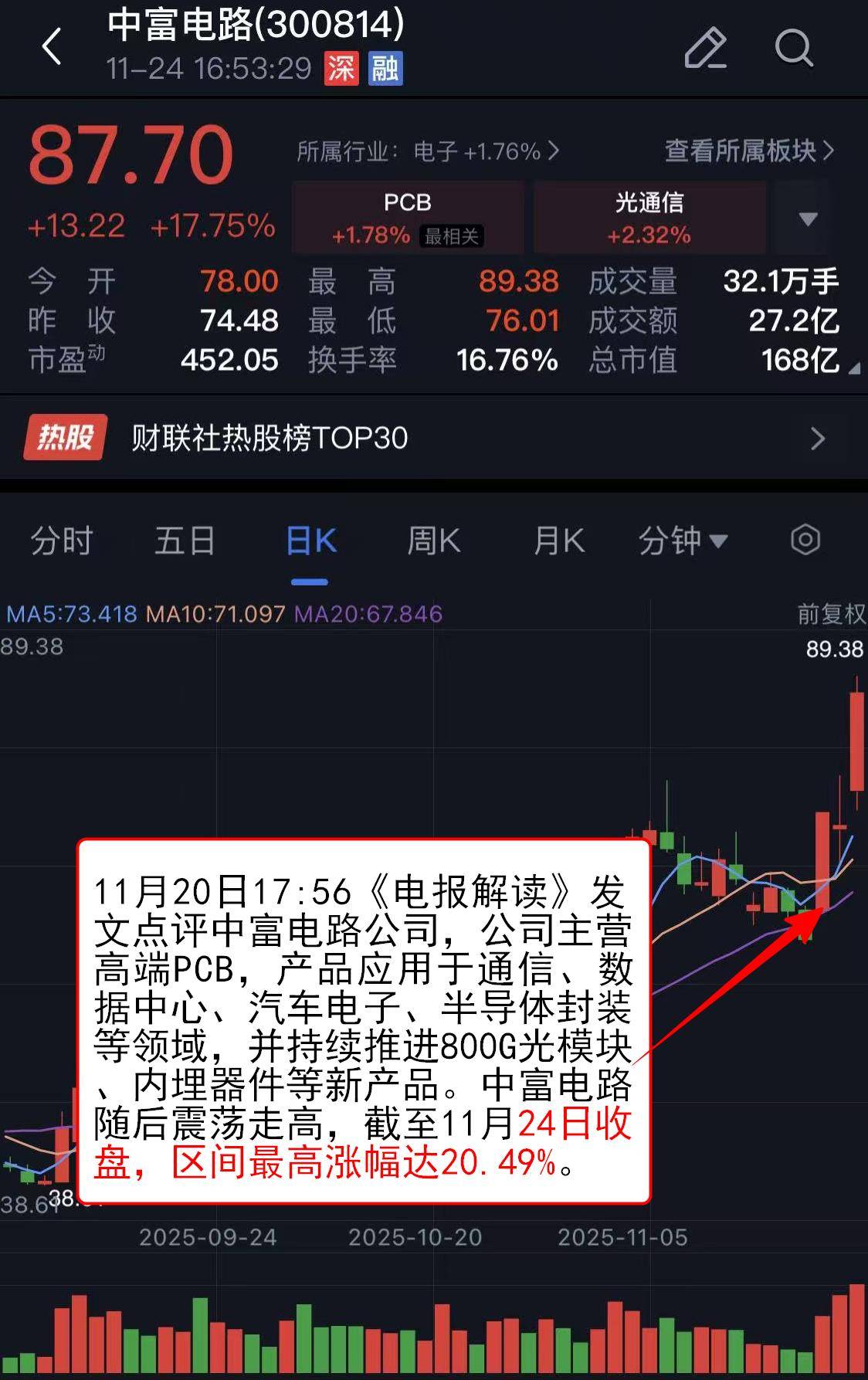
Task: Go back using the top-left arrow
Action: pos(52,47)
